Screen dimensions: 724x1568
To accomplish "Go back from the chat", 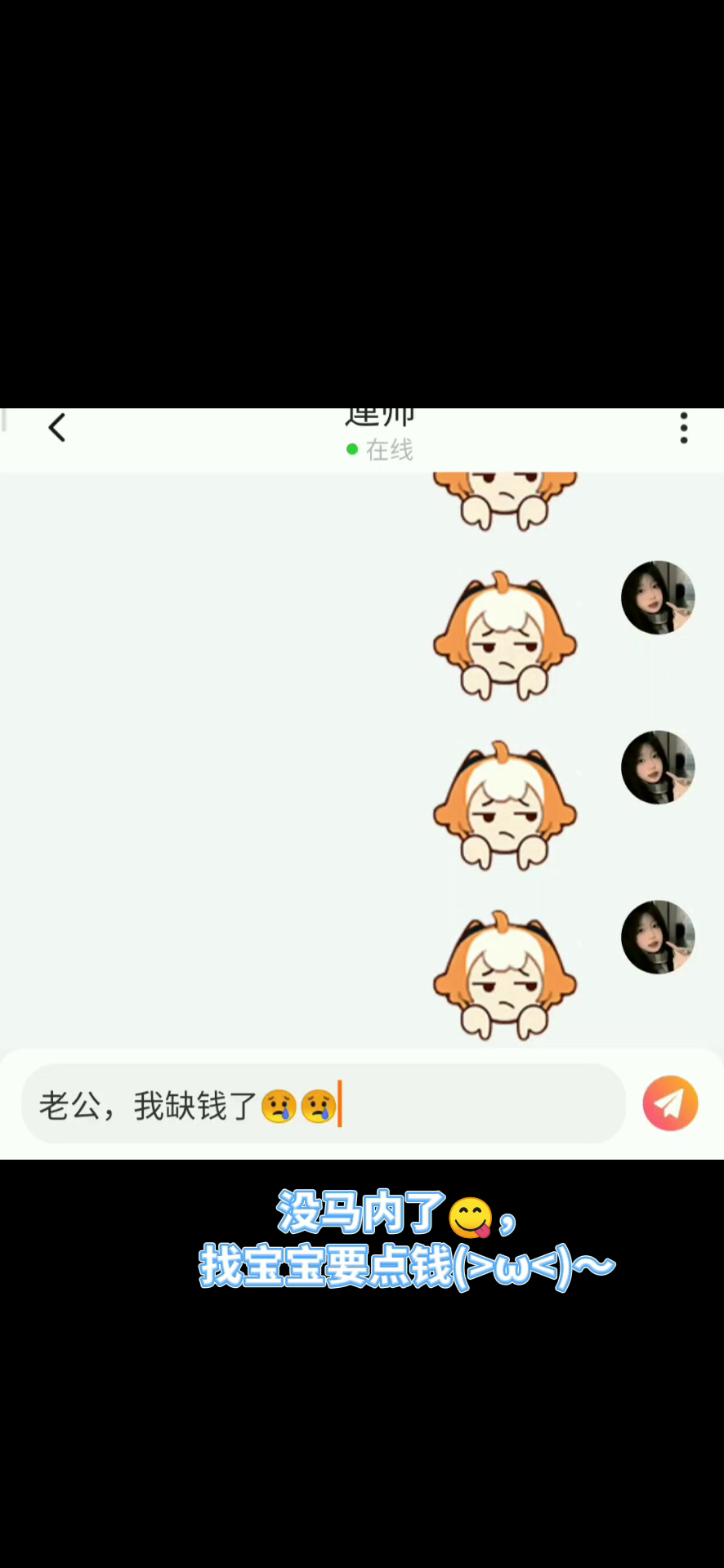I will pyautogui.click(x=56, y=428).
